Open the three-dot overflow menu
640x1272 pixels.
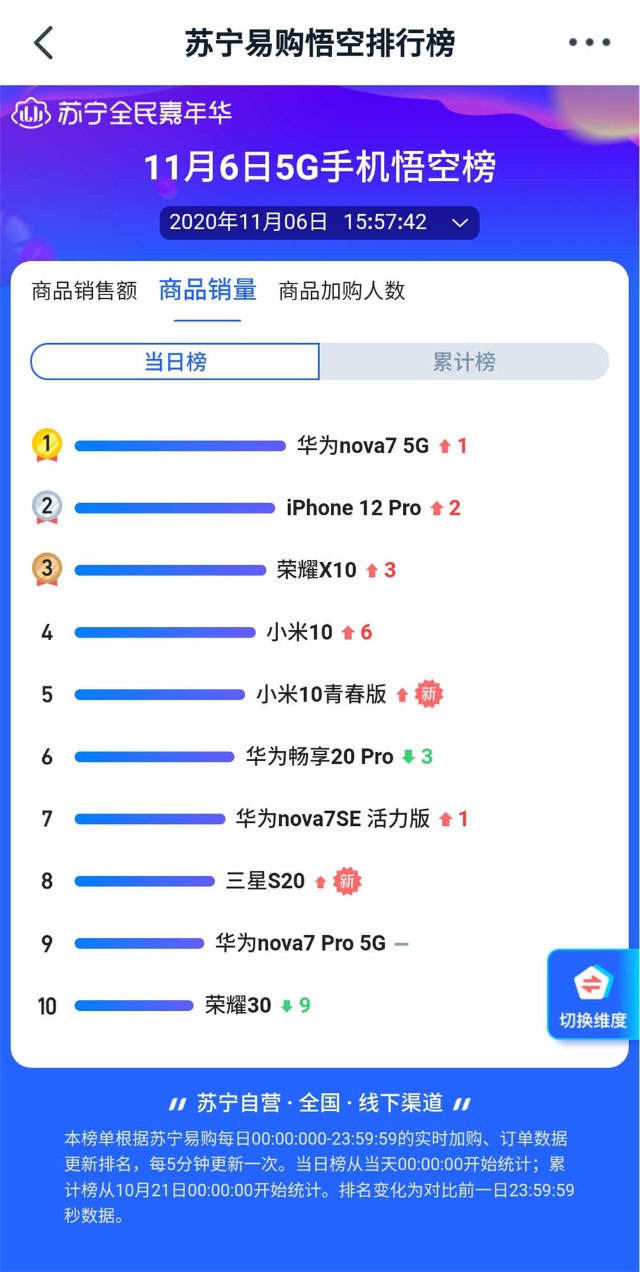[589, 43]
